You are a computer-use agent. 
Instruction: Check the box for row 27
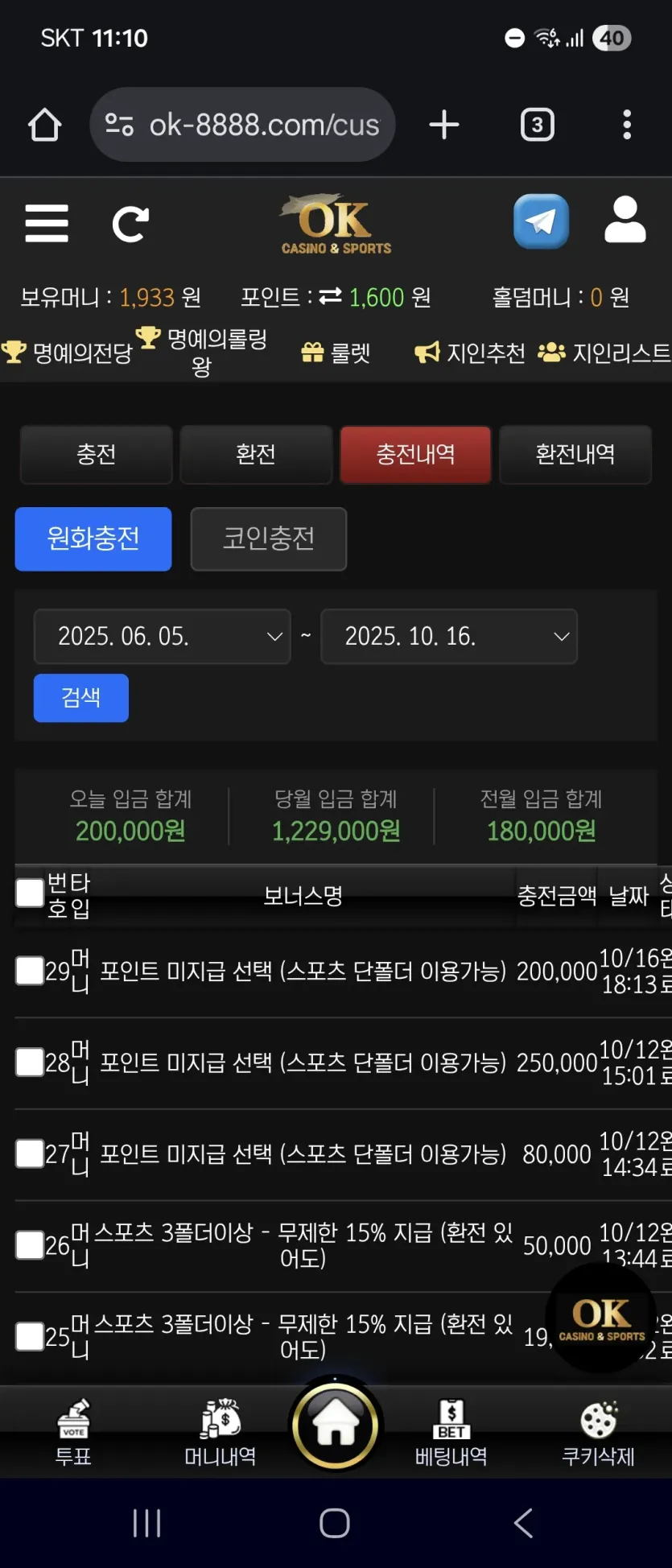point(30,1153)
